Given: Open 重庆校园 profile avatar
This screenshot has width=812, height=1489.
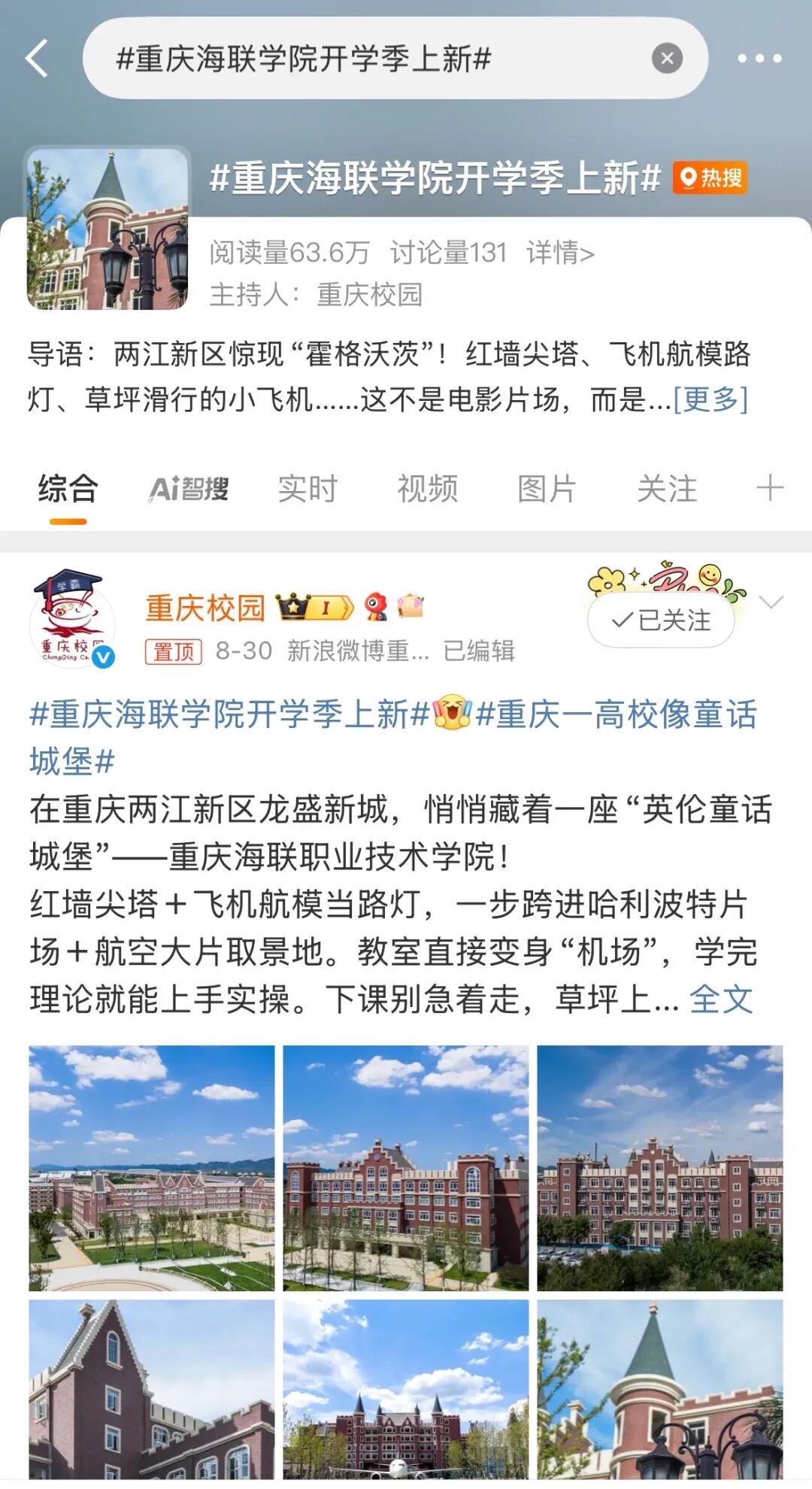Looking at the screenshot, I should coord(71,619).
